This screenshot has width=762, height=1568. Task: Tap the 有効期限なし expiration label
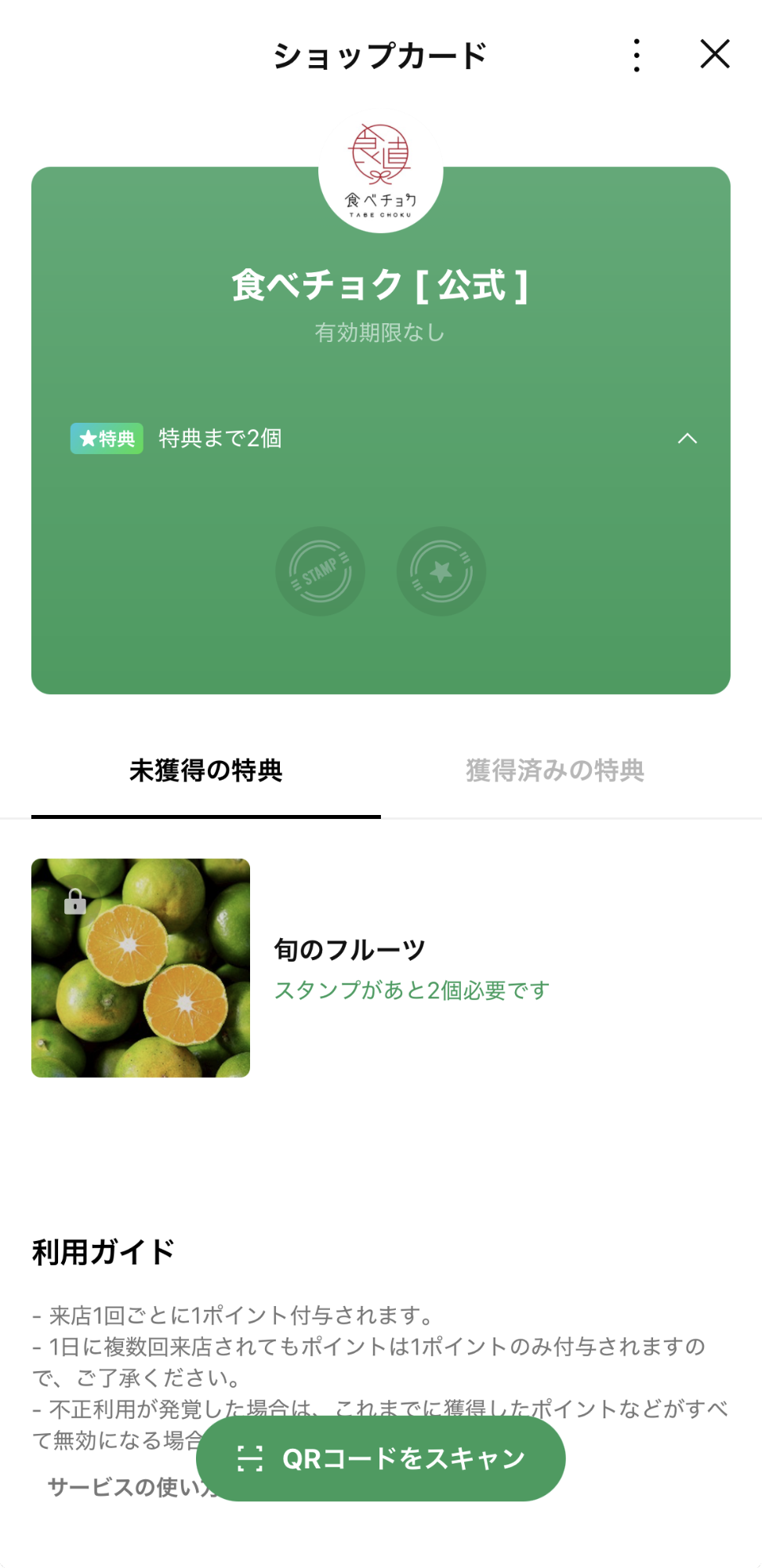point(379,332)
